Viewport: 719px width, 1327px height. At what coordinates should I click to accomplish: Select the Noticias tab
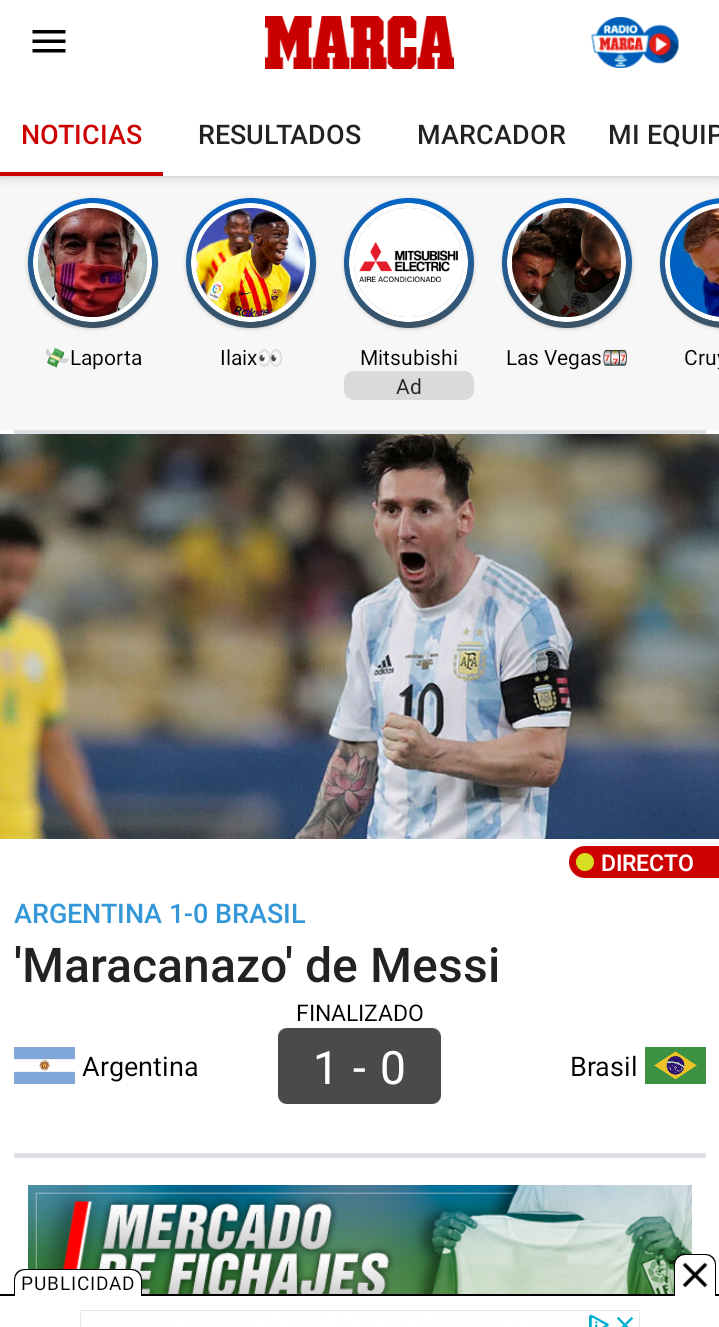point(82,135)
